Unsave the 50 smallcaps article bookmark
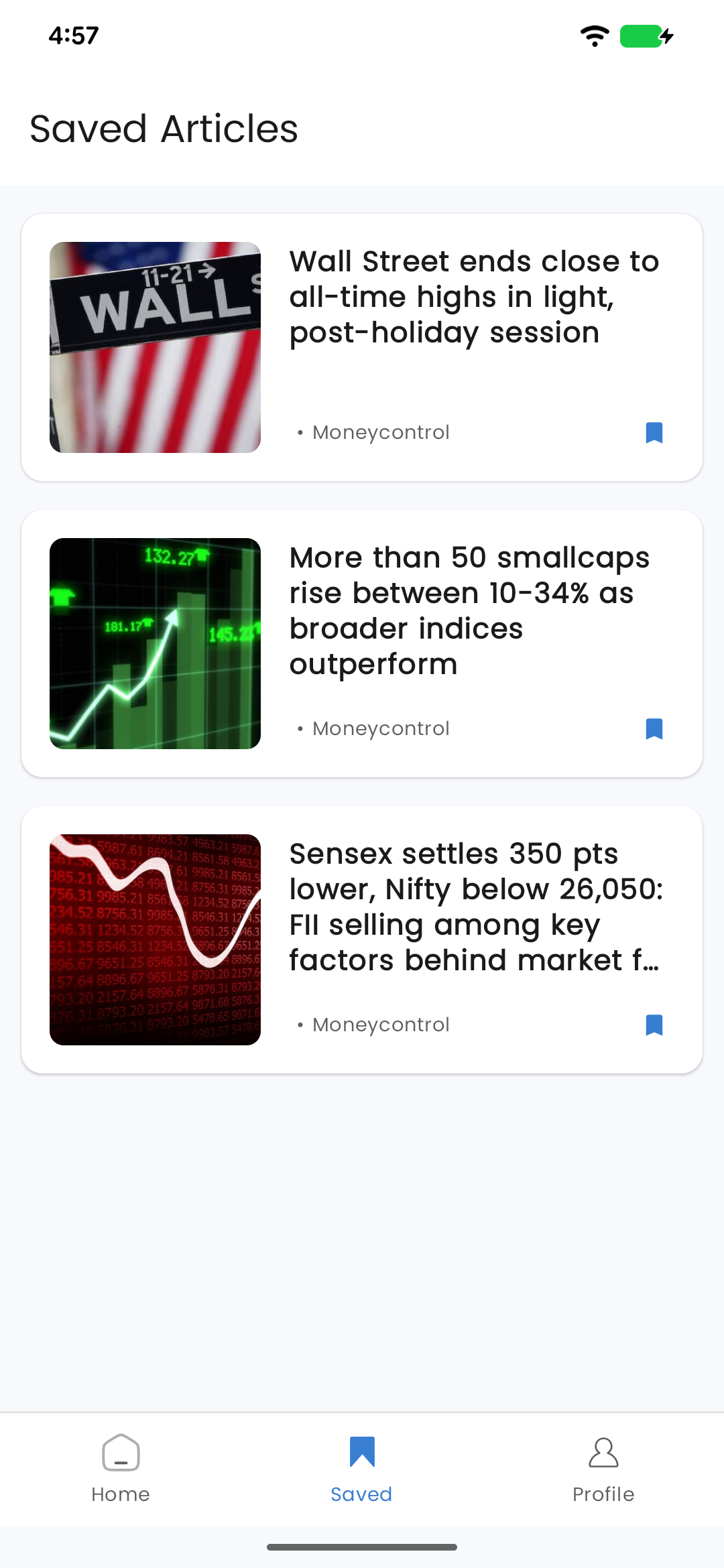The image size is (724, 1568). click(x=654, y=729)
